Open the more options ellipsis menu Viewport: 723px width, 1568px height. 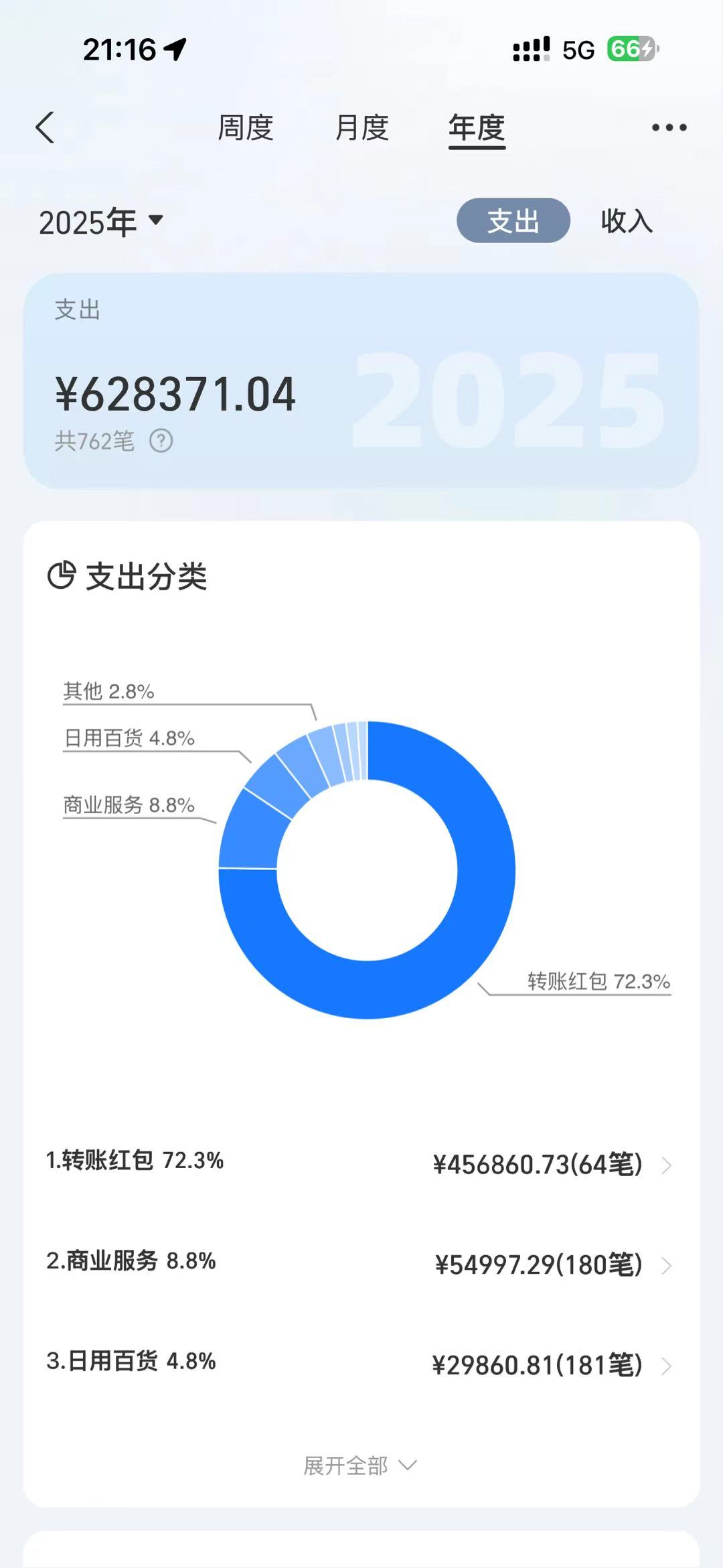click(x=669, y=127)
